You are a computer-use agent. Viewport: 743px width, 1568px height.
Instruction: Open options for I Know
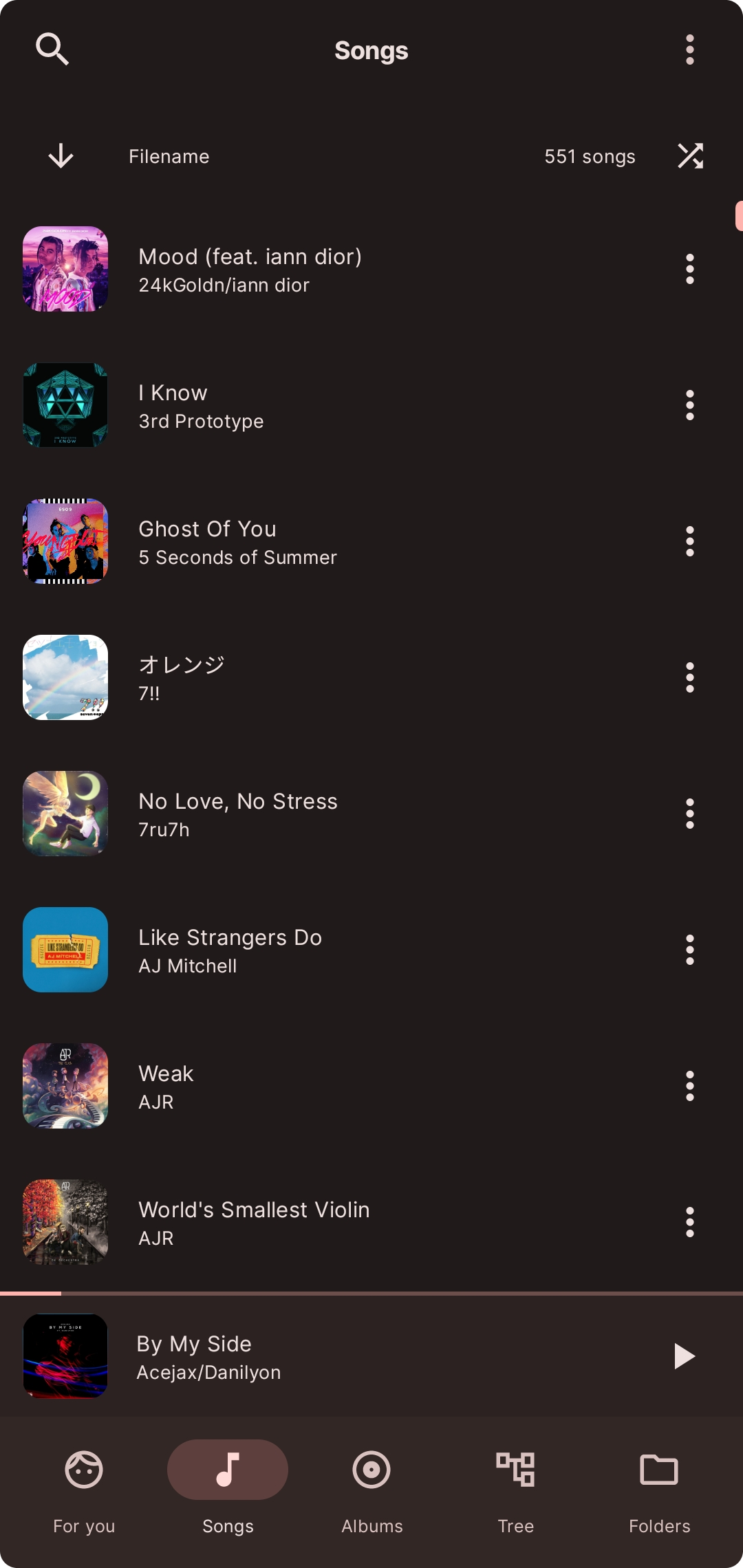tap(689, 405)
